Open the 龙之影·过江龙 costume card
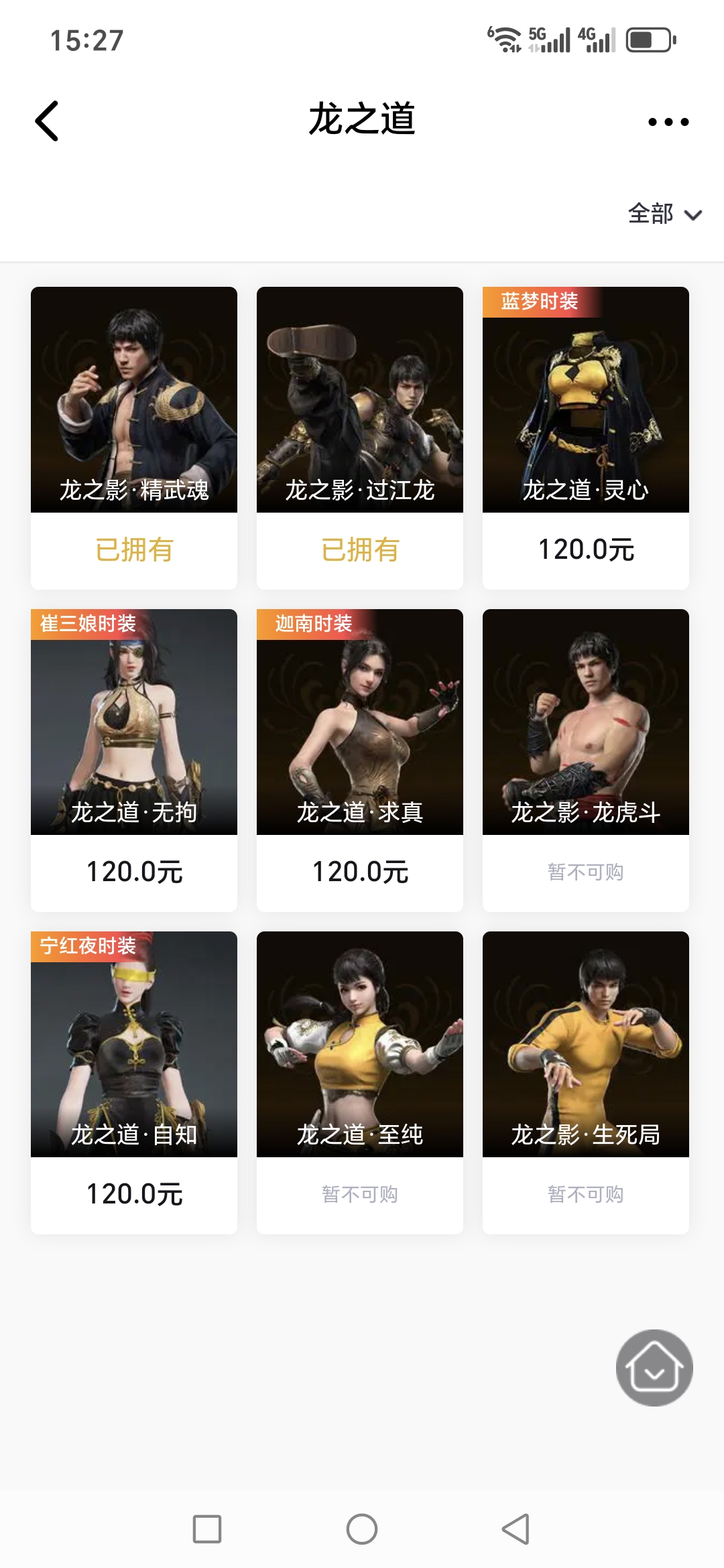Image resolution: width=724 pixels, height=1568 pixels. 360,402
